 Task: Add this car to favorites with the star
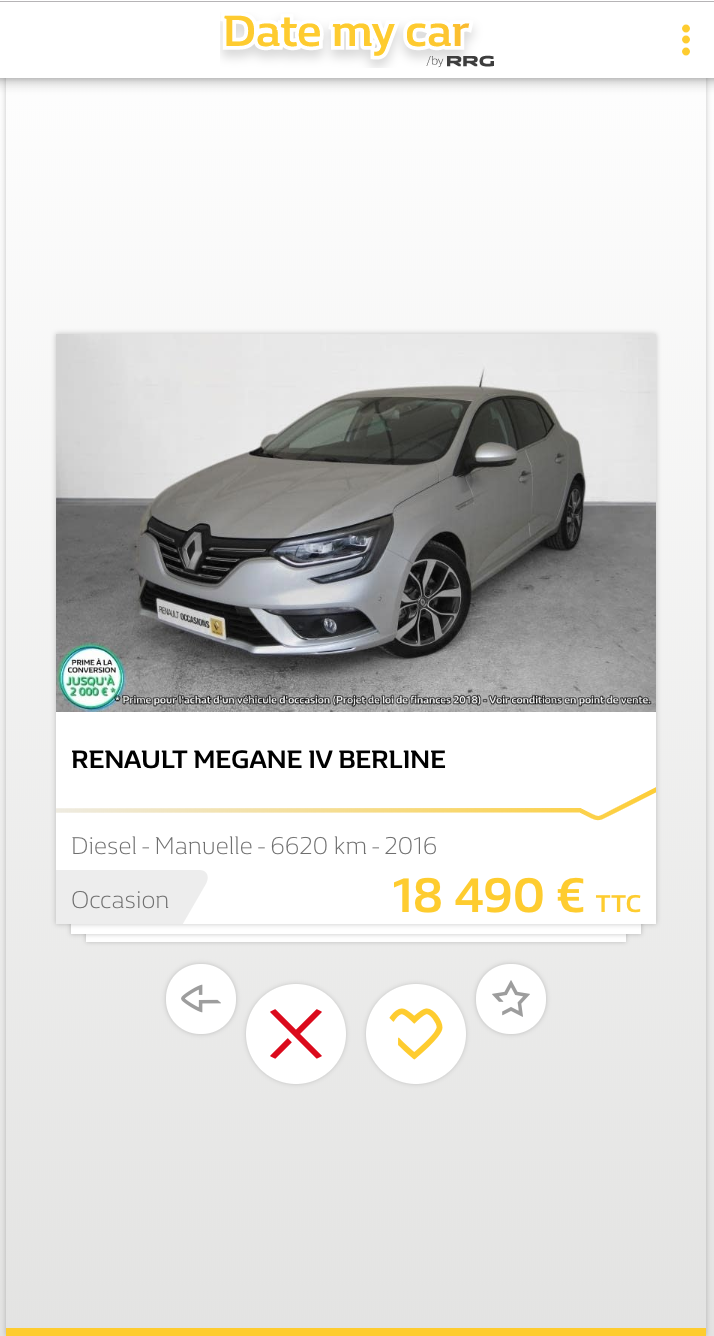pyautogui.click(x=511, y=998)
